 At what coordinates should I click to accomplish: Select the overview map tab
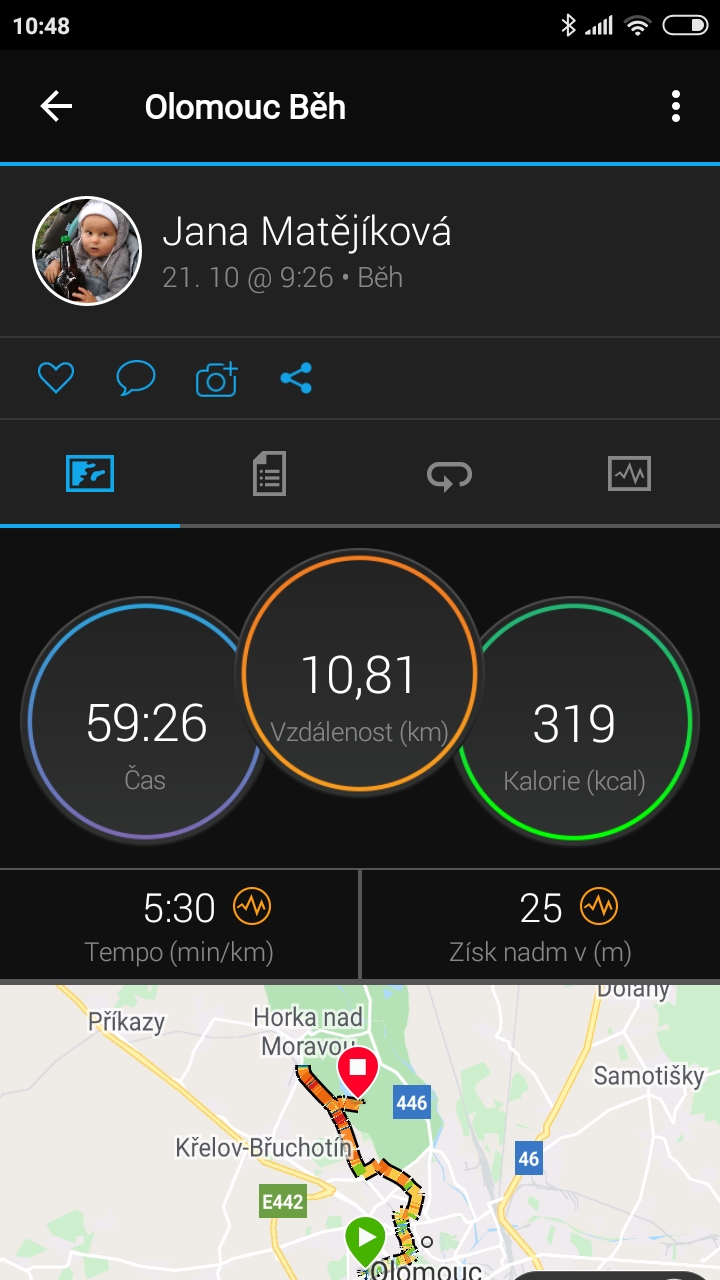(x=90, y=473)
